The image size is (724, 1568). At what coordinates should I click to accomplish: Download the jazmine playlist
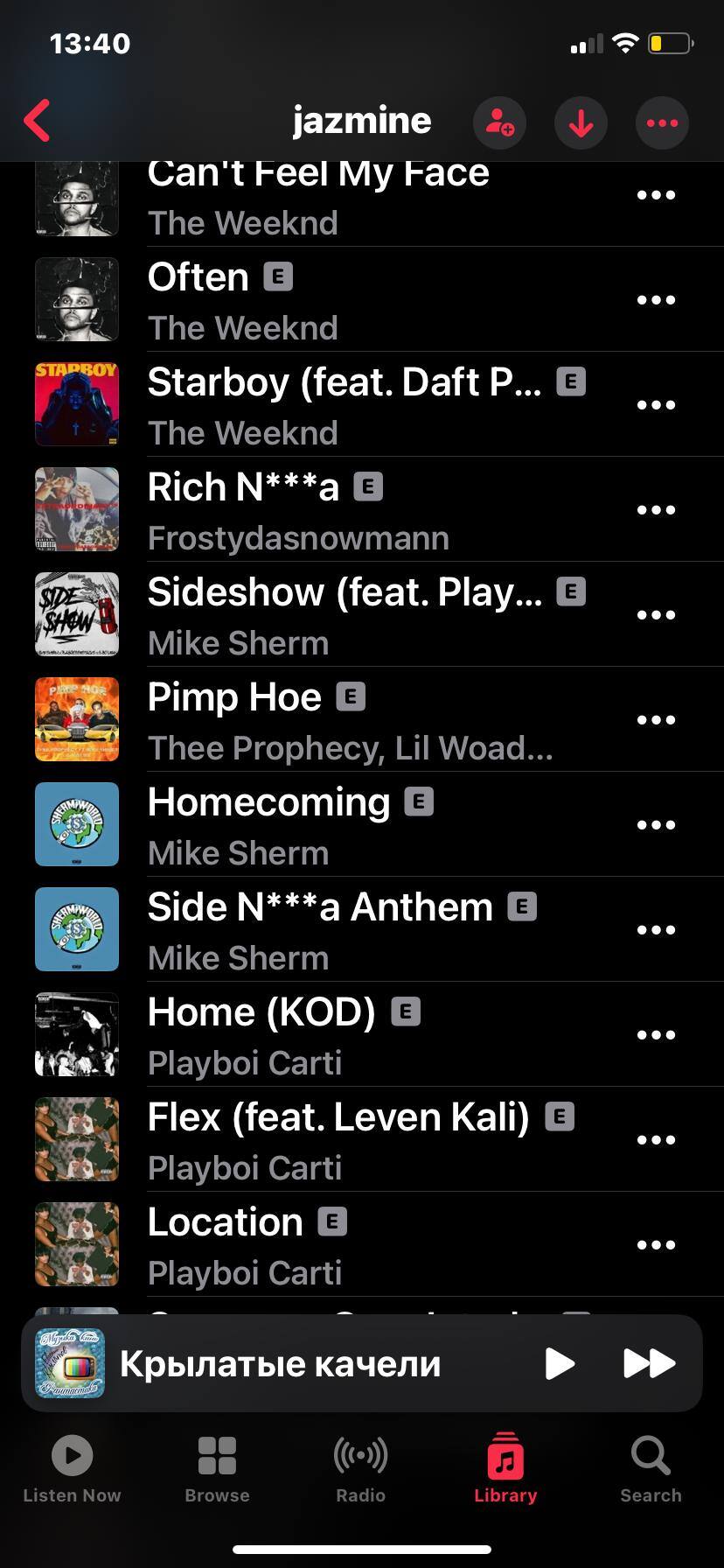[x=581, y=122]
